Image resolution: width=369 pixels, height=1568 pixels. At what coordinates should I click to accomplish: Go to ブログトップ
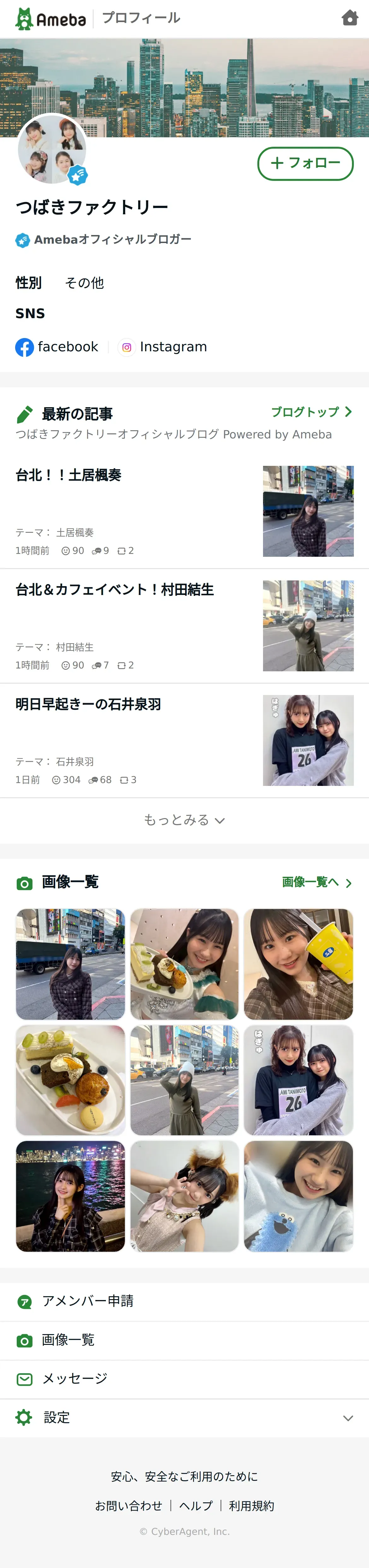[x=311, y=412]
